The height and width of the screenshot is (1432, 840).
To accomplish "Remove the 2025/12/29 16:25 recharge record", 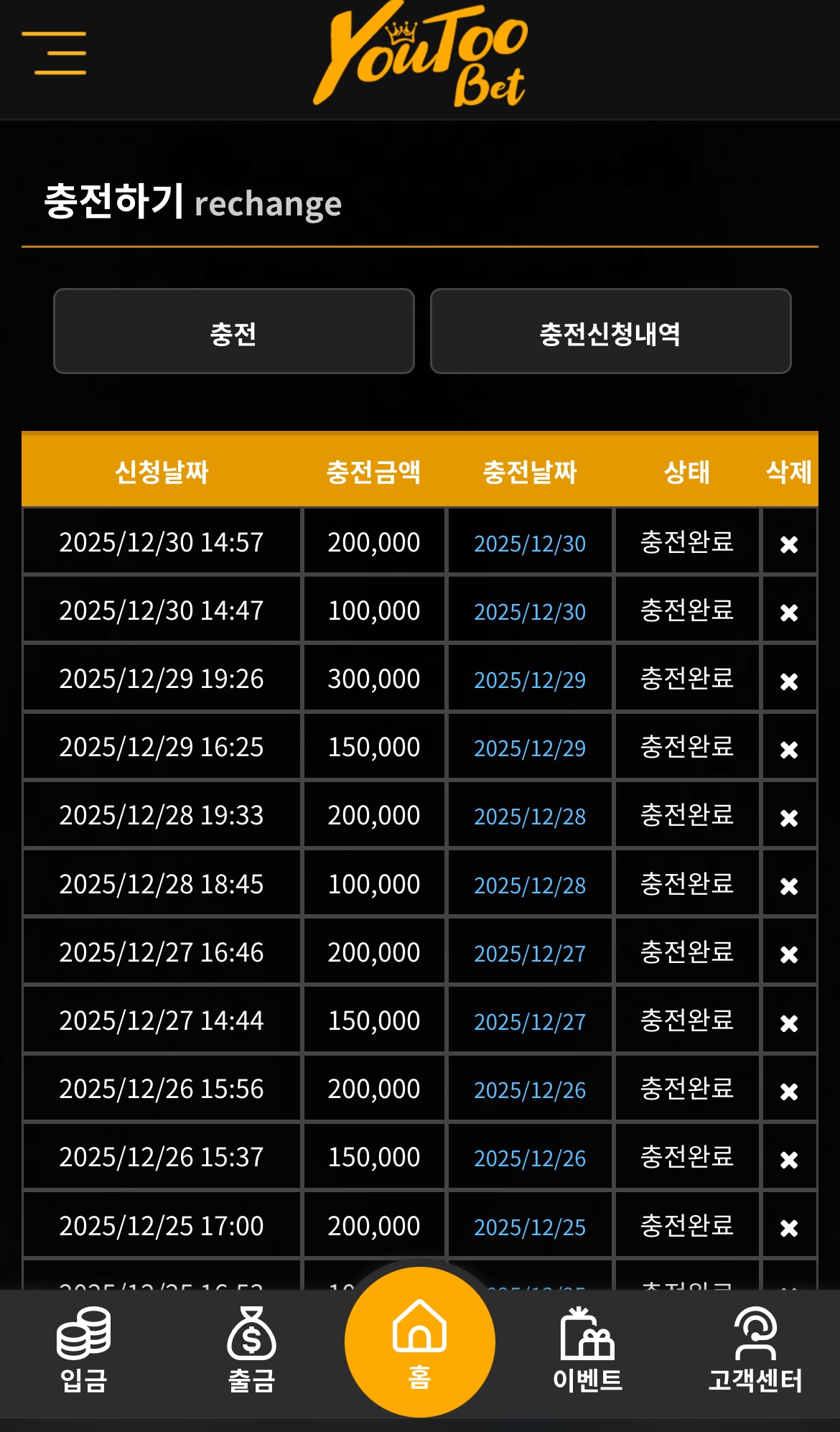I will (789, 750).
